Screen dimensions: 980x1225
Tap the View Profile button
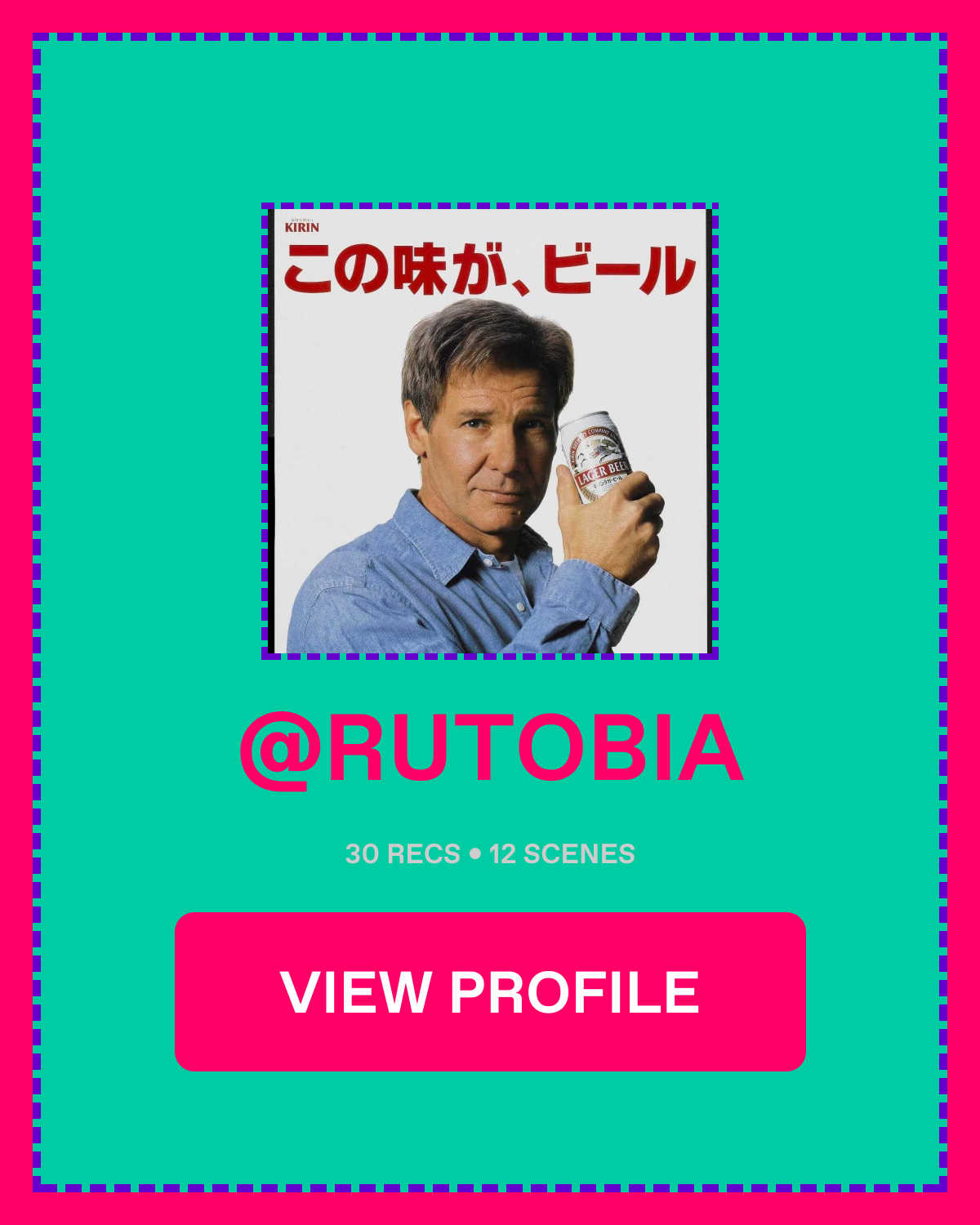pos(490,991)
